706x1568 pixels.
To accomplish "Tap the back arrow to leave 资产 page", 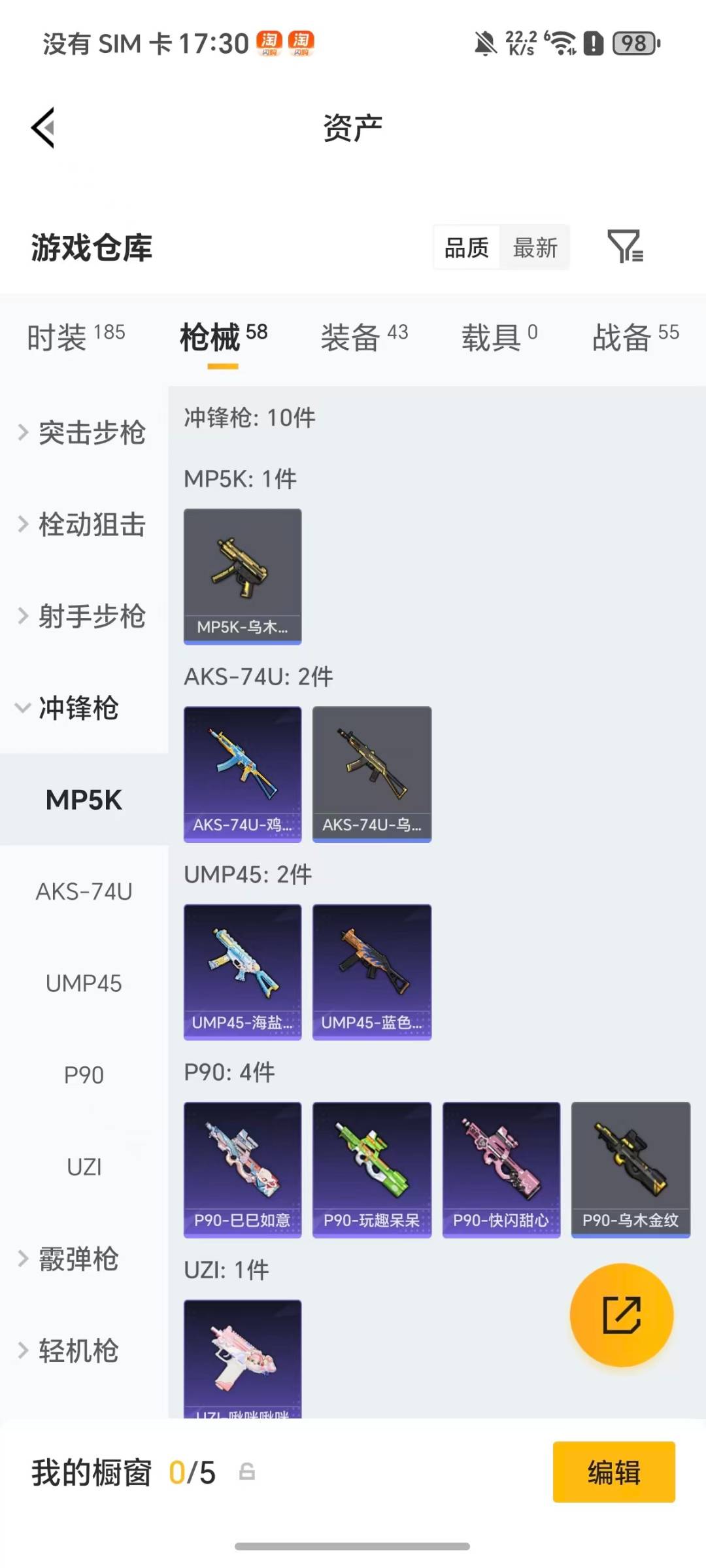I will pos(43,126).
